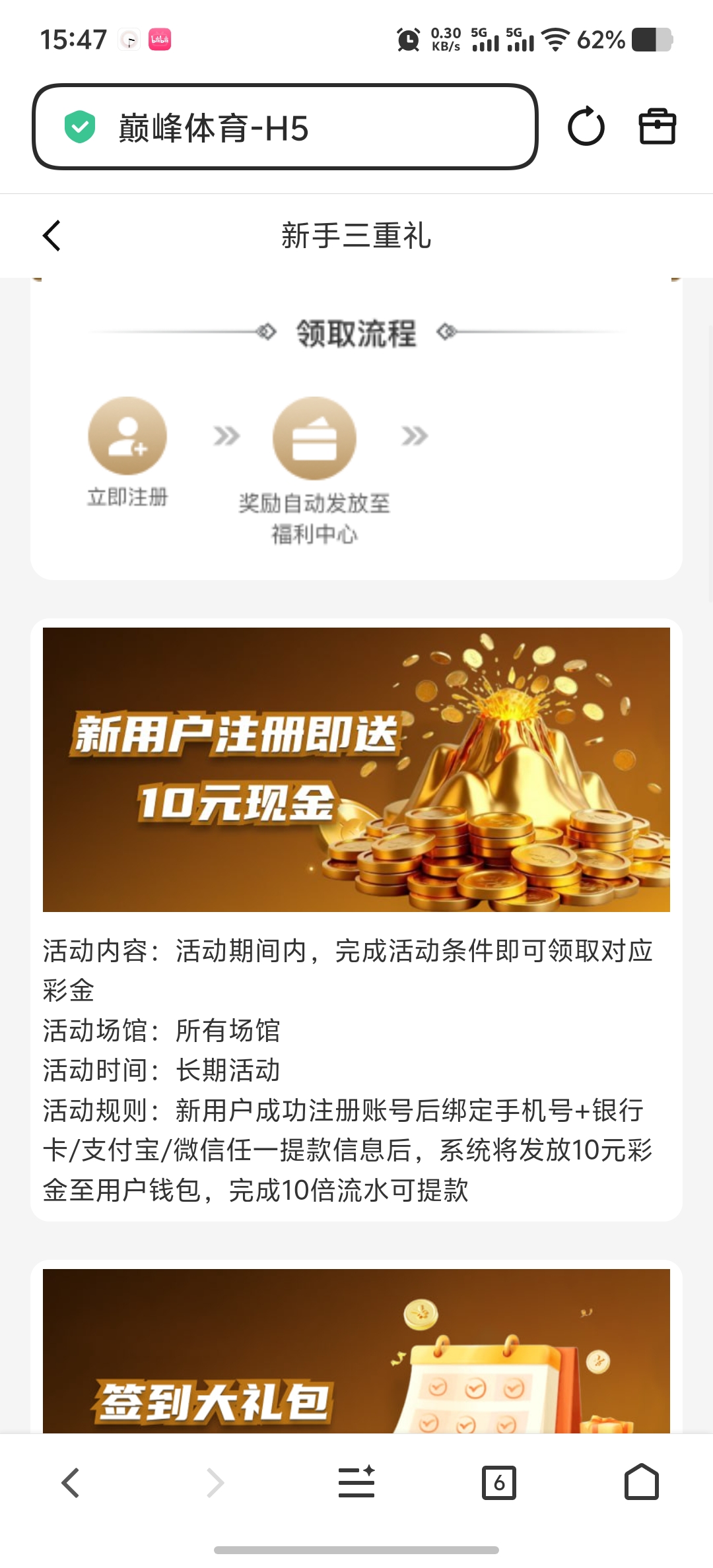The image size is (713, 1568).
Task: Navigate back using the browser's bottom back arrow
Action: (71, 1482)
